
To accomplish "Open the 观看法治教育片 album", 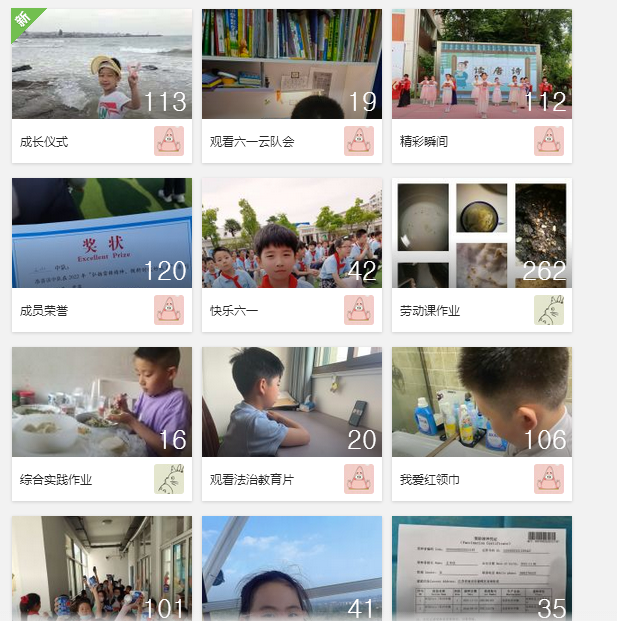I will (291, 403).
